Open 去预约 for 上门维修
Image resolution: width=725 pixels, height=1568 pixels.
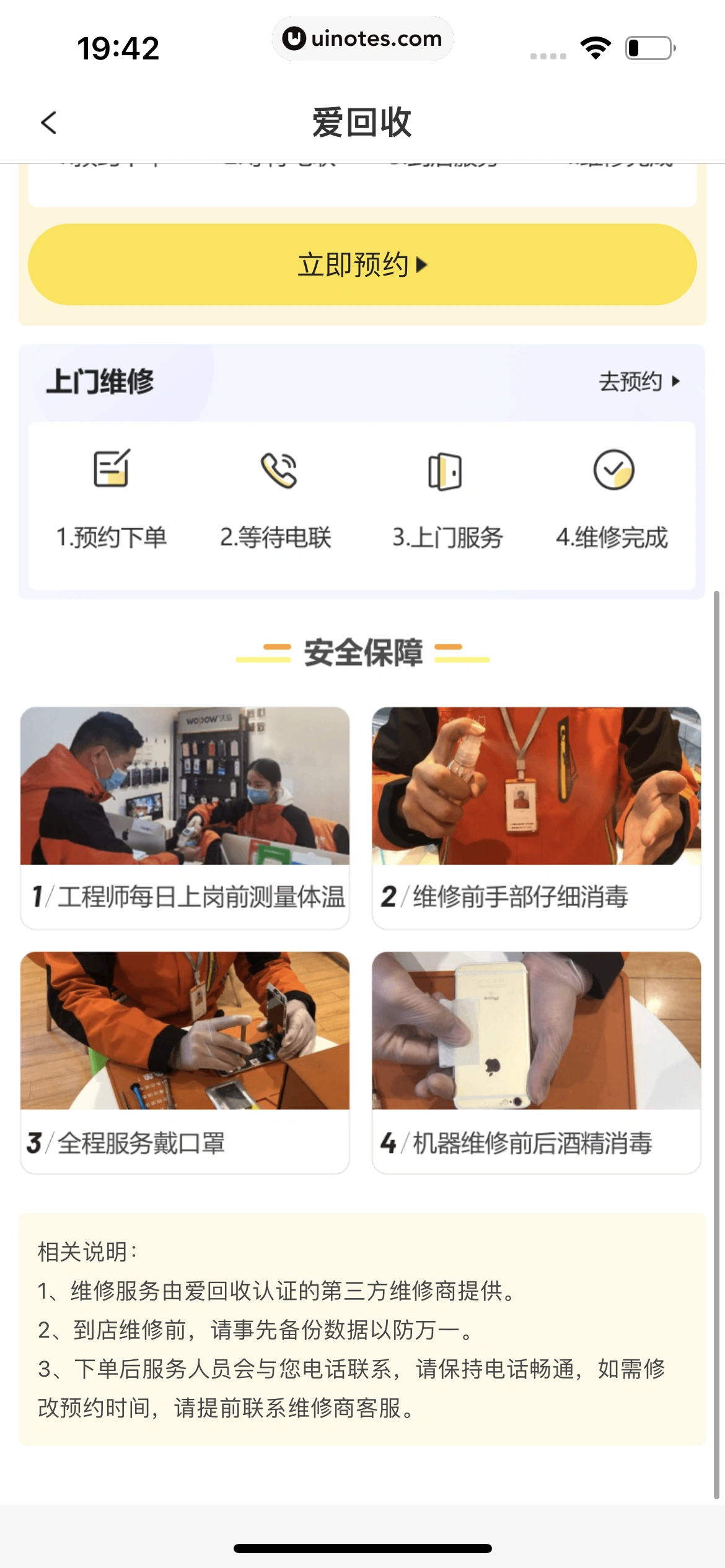[x=638, y=381]
